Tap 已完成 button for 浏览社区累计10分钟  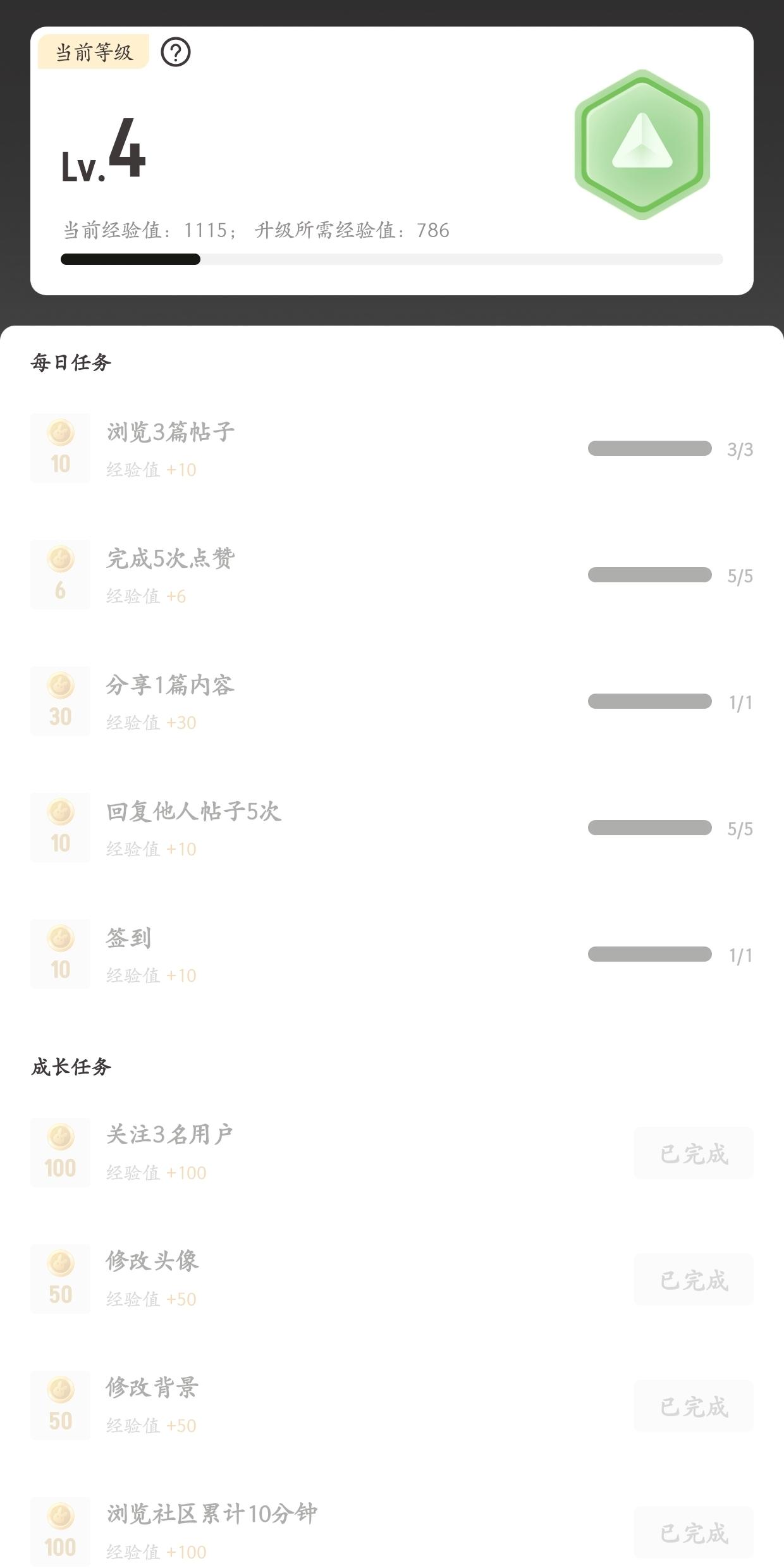(694, 1533)
